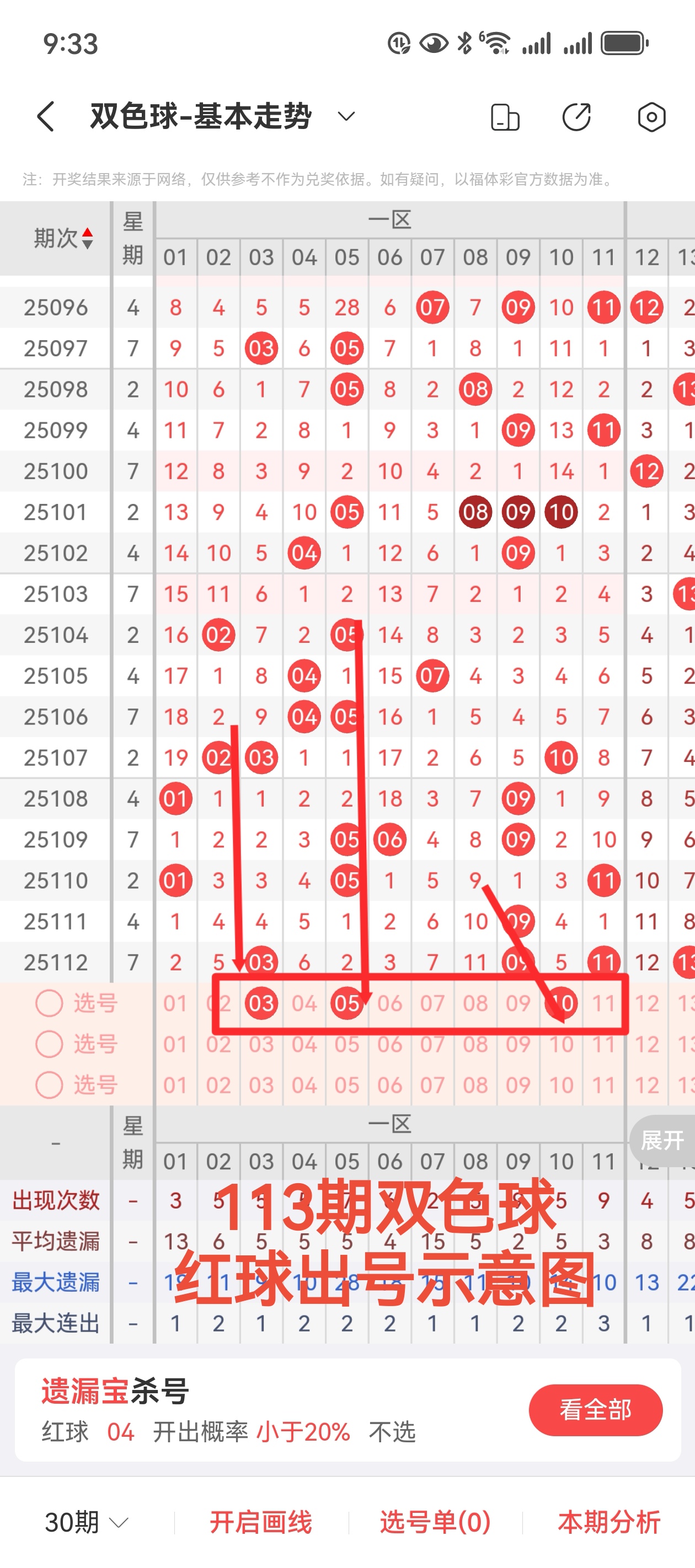695x1568 pixels.
Task: Change the 30期 period count
Action: coord(87,1522)
